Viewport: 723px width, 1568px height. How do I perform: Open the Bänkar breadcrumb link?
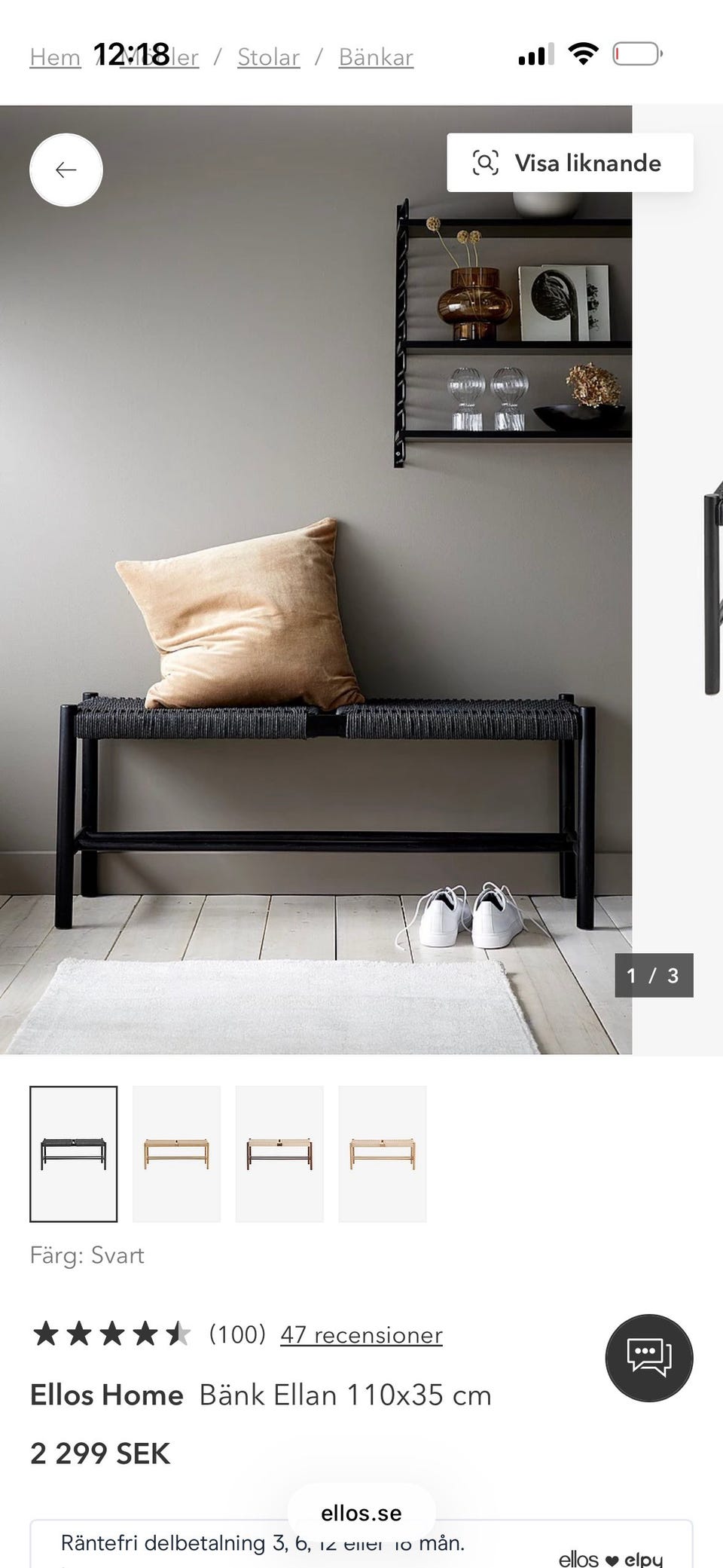376,57
